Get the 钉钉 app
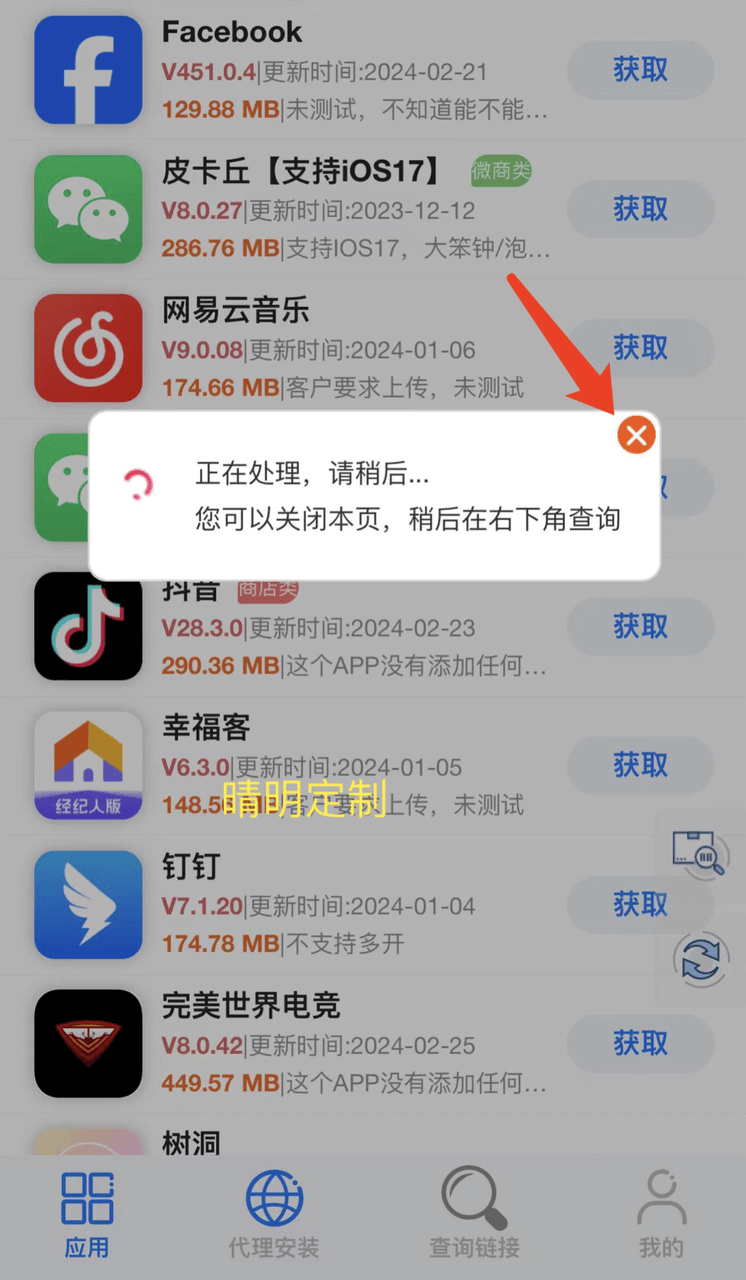The height and width of the screenshot is (1280, 746). pyautogui.click(x=640, y=905)
